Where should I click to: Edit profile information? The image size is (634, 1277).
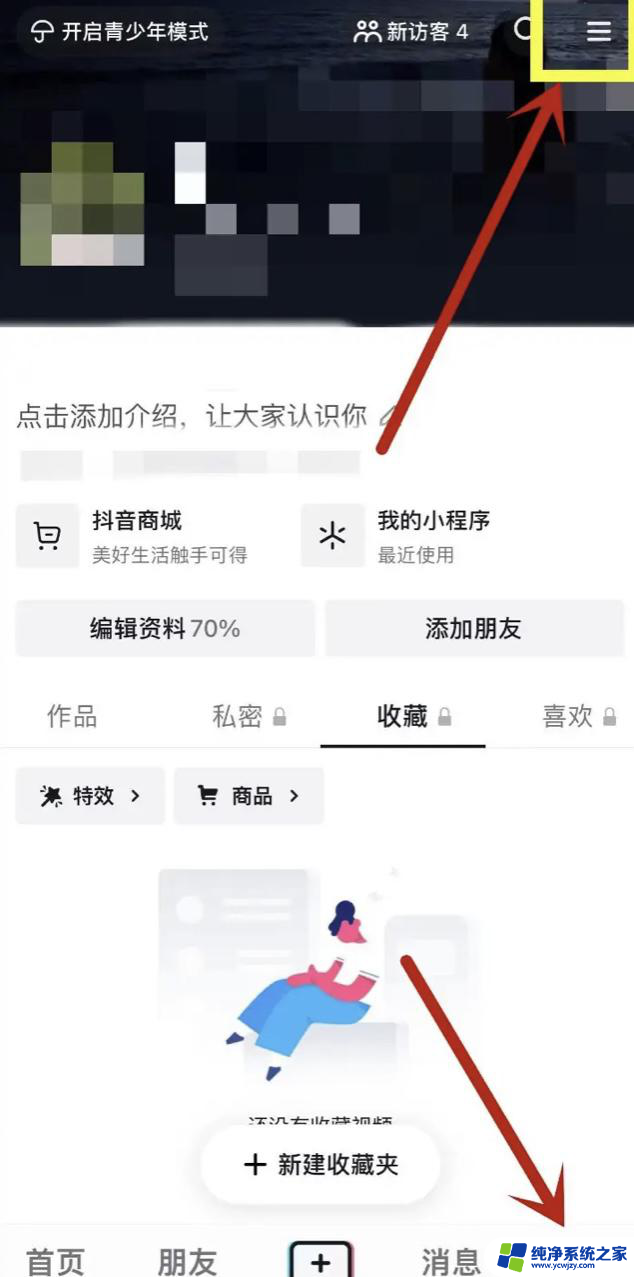pyautogui.click(x=165, y=629)
